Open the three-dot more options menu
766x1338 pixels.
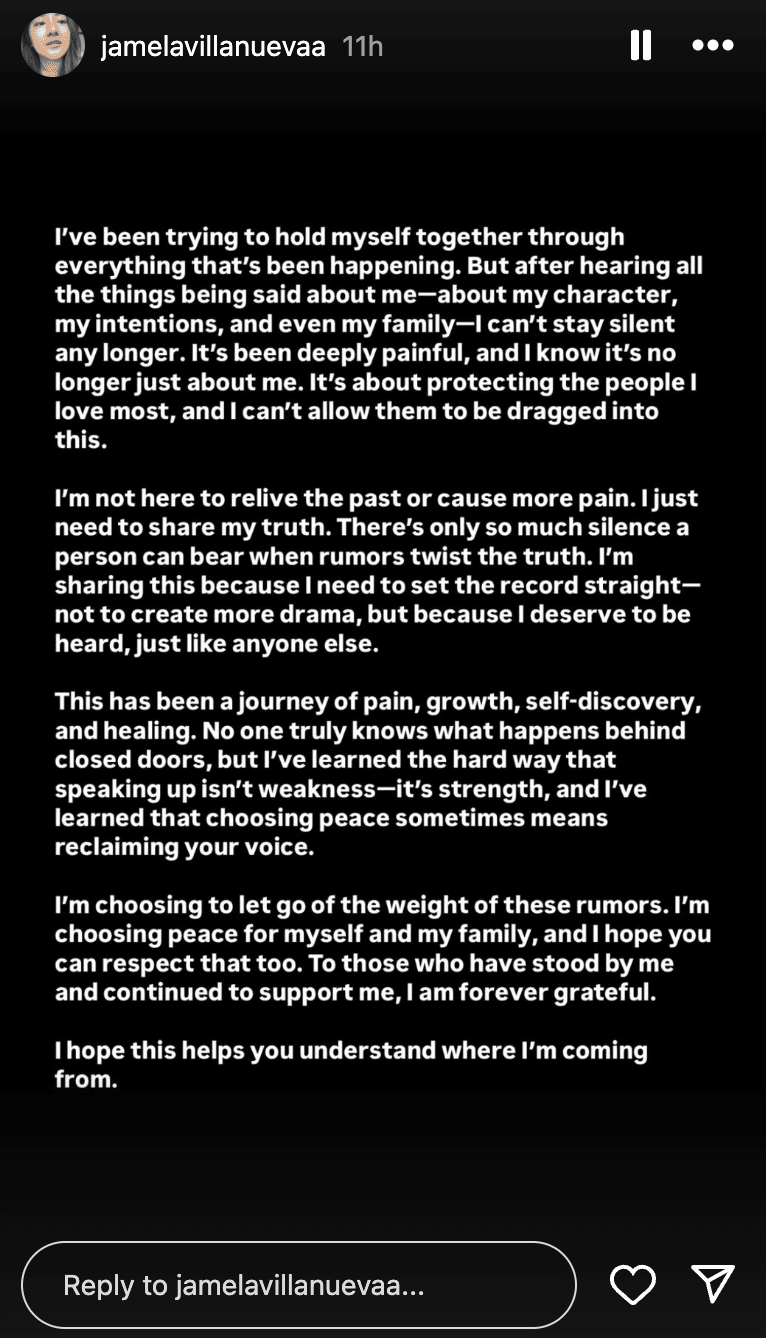coord(713,45)
